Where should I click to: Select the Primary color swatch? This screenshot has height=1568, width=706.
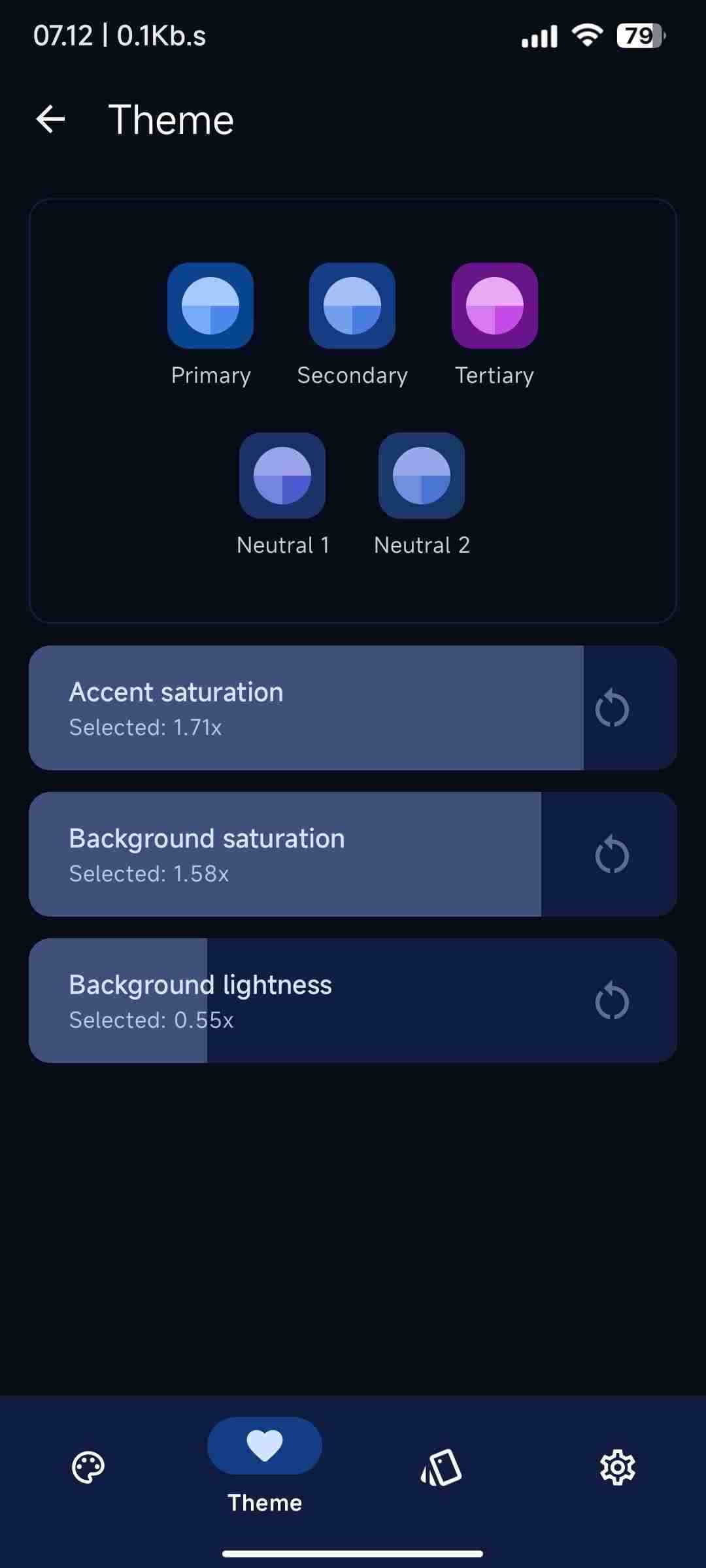pyautogui.click(x=210, y=306)
